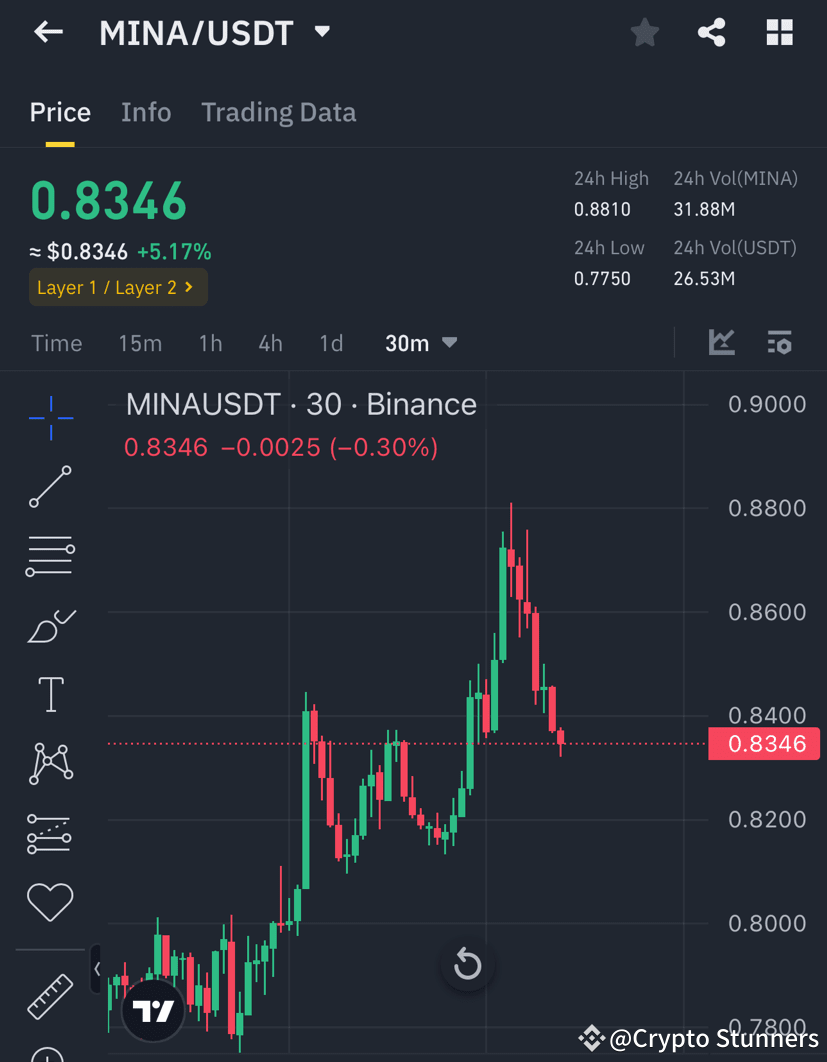
Task: Switch to the Trading Data tab
Action: click(278, 112)
